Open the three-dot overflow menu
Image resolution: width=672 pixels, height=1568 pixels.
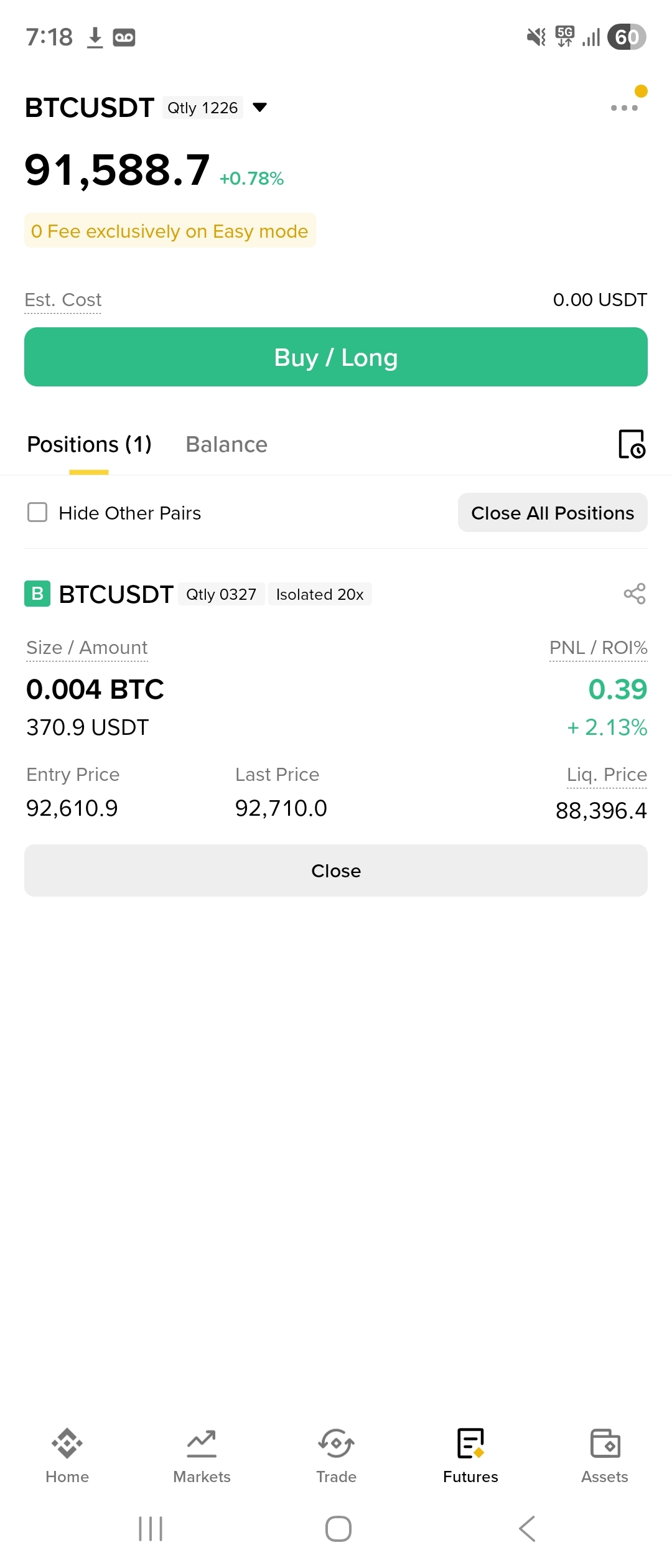click(624, 108)
